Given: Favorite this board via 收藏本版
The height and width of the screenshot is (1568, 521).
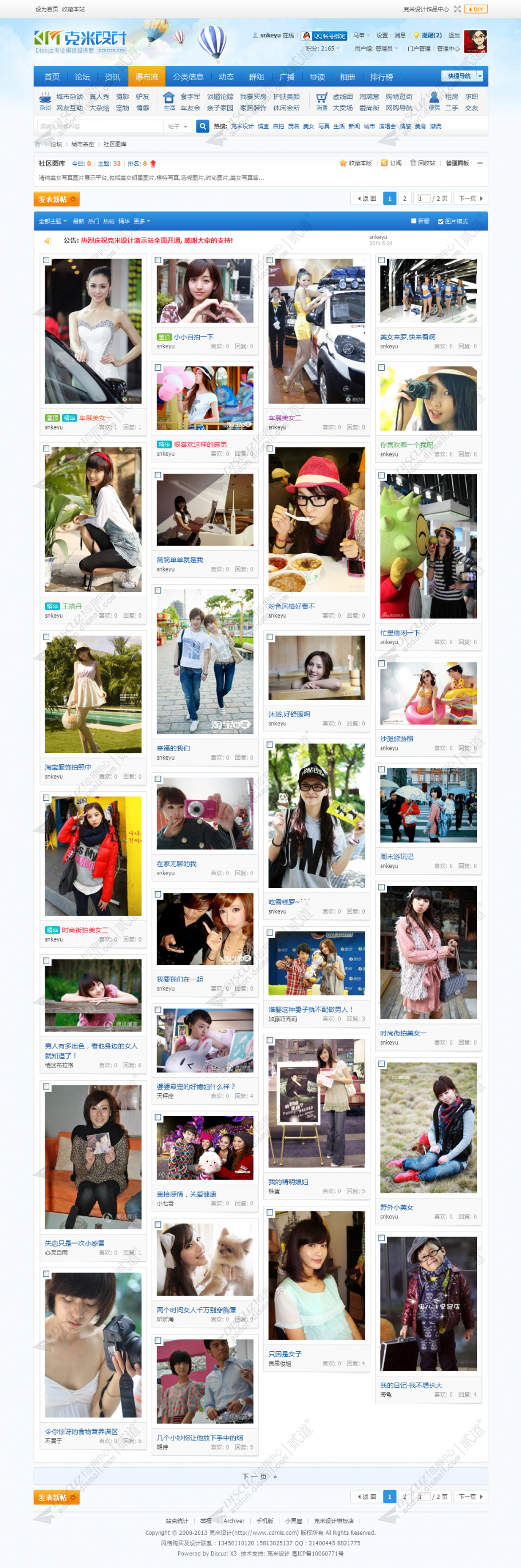Looking at the screenshot, I should [356, 163].
